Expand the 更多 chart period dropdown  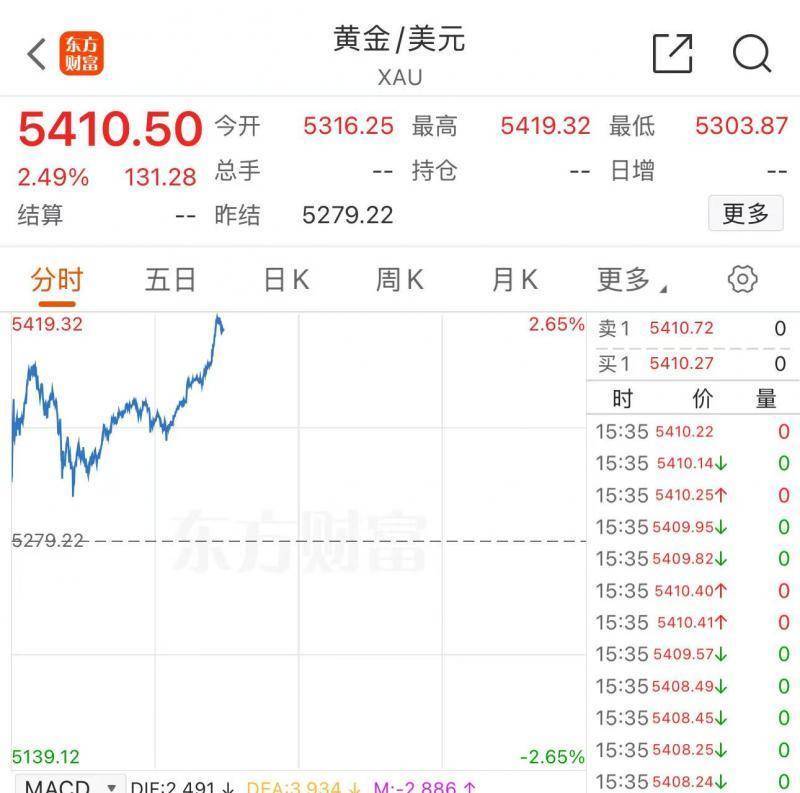pos(630,280)
